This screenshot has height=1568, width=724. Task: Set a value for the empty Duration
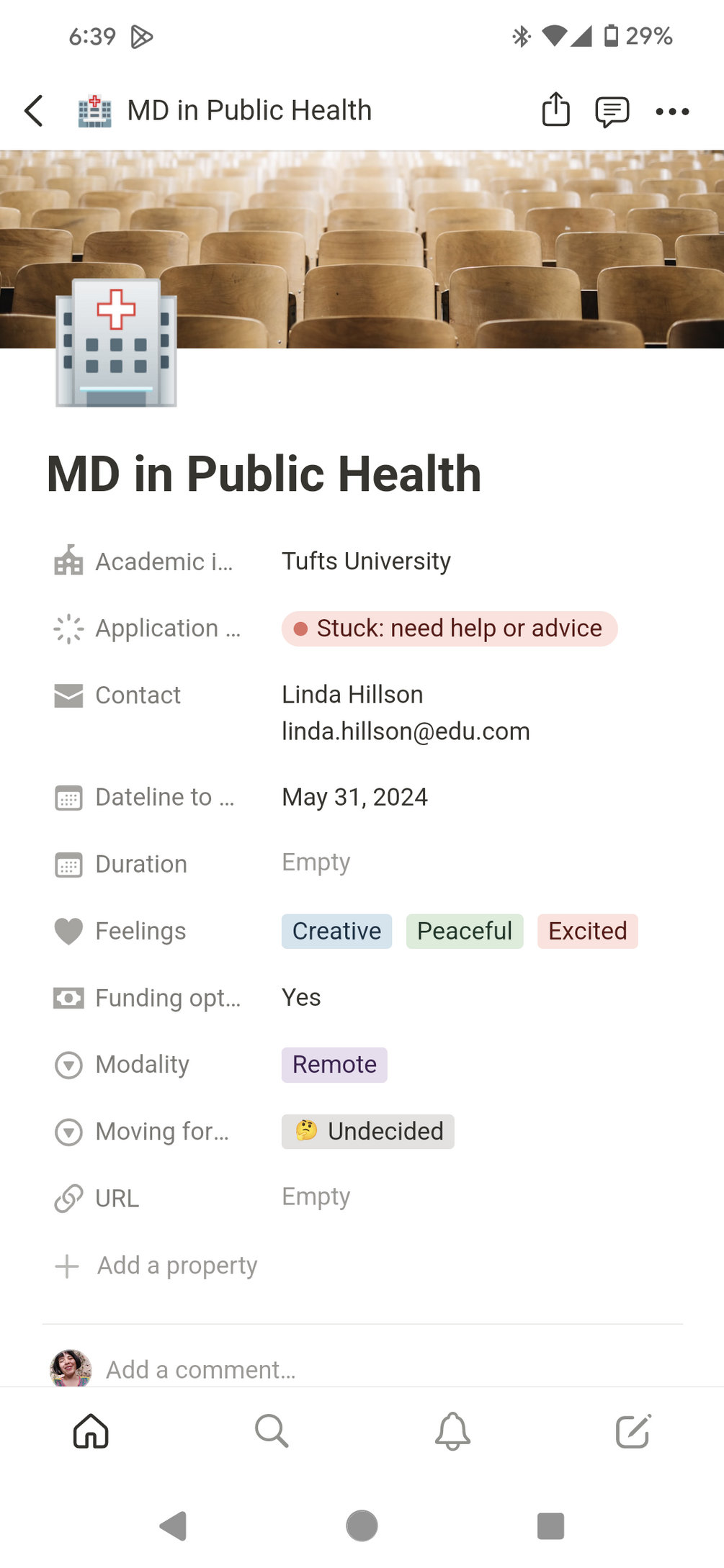click(x=316, y=862)
